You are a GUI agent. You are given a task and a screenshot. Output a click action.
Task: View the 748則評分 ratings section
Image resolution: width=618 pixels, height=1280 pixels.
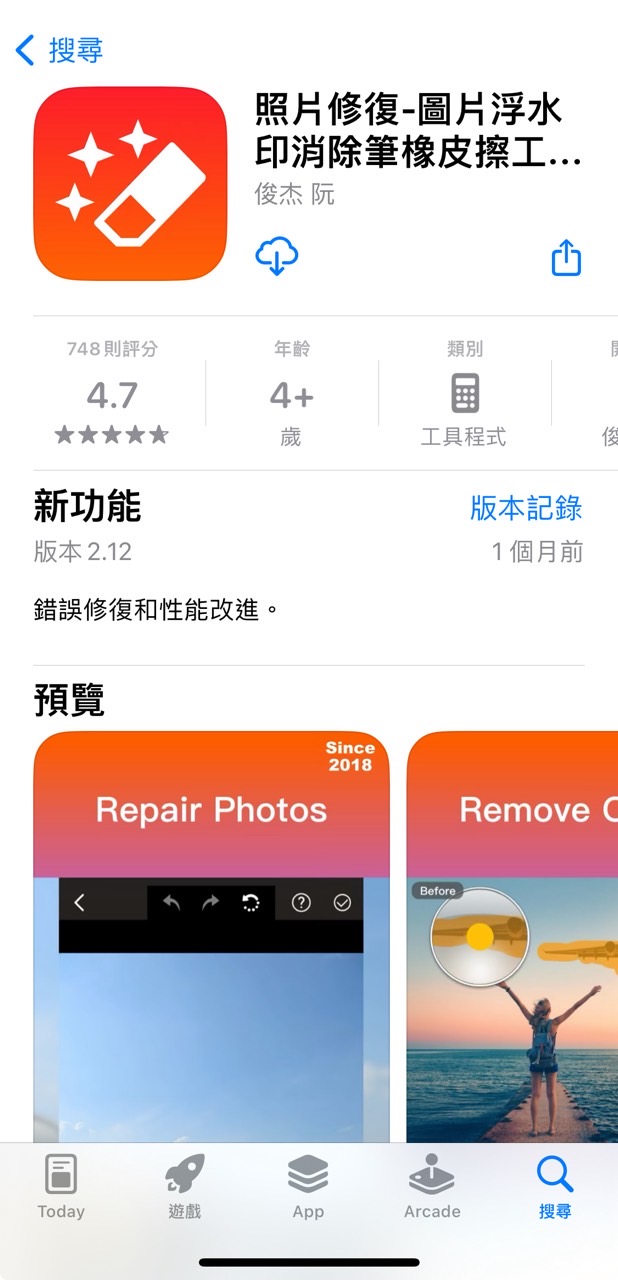point(112,392)
